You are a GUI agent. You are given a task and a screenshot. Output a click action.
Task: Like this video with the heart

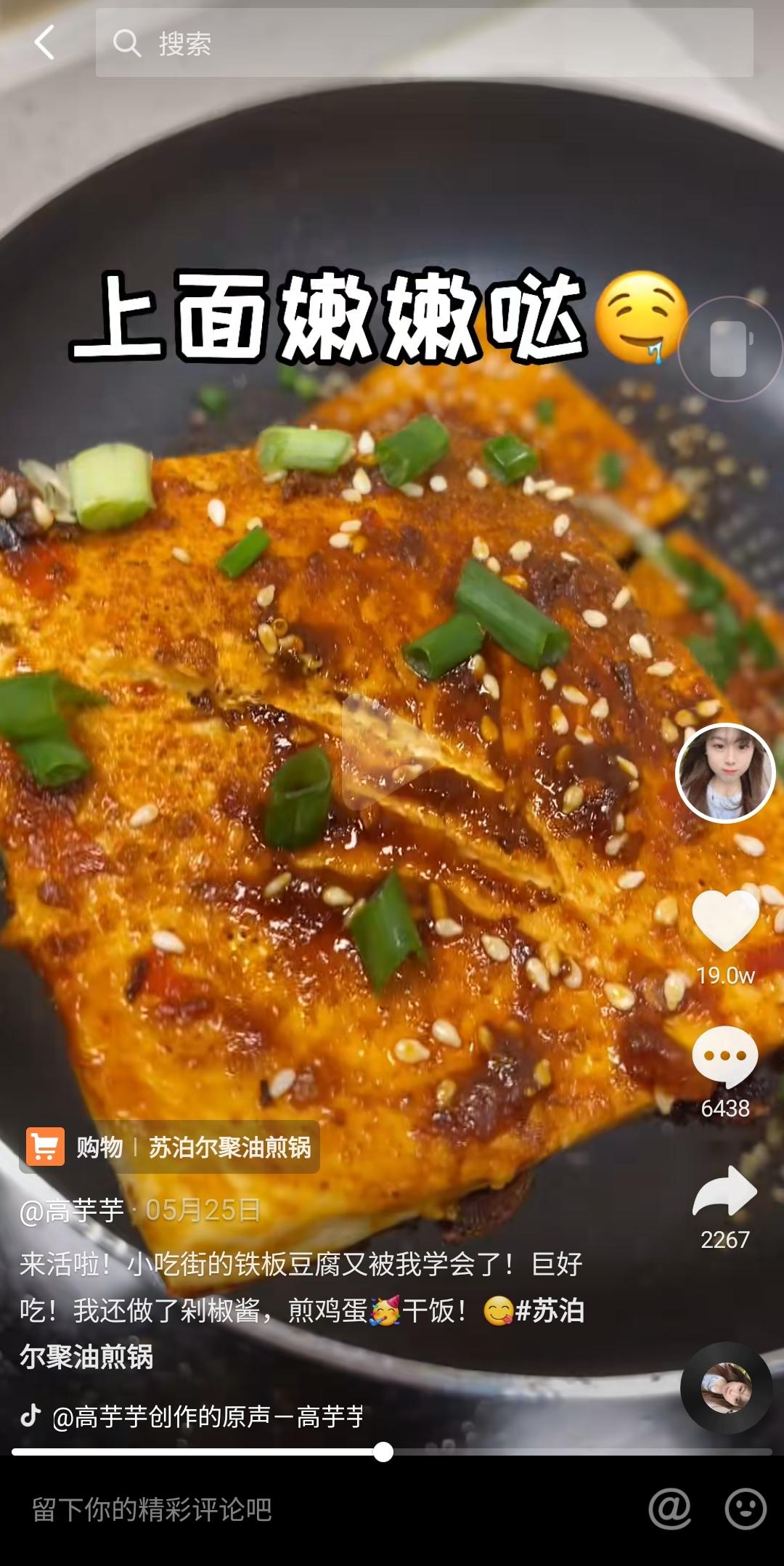pos(725,920)
